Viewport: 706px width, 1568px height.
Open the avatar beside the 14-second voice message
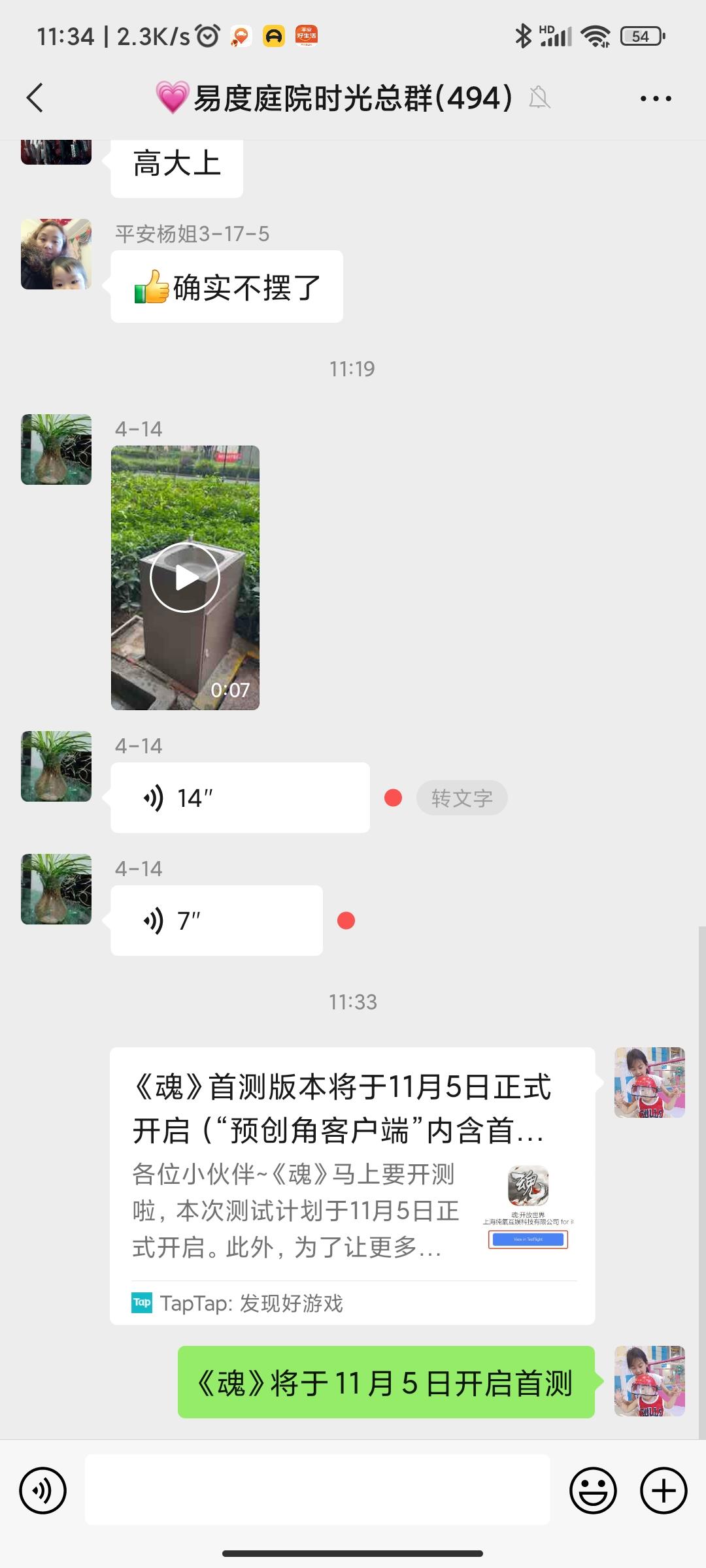[56, 766]
